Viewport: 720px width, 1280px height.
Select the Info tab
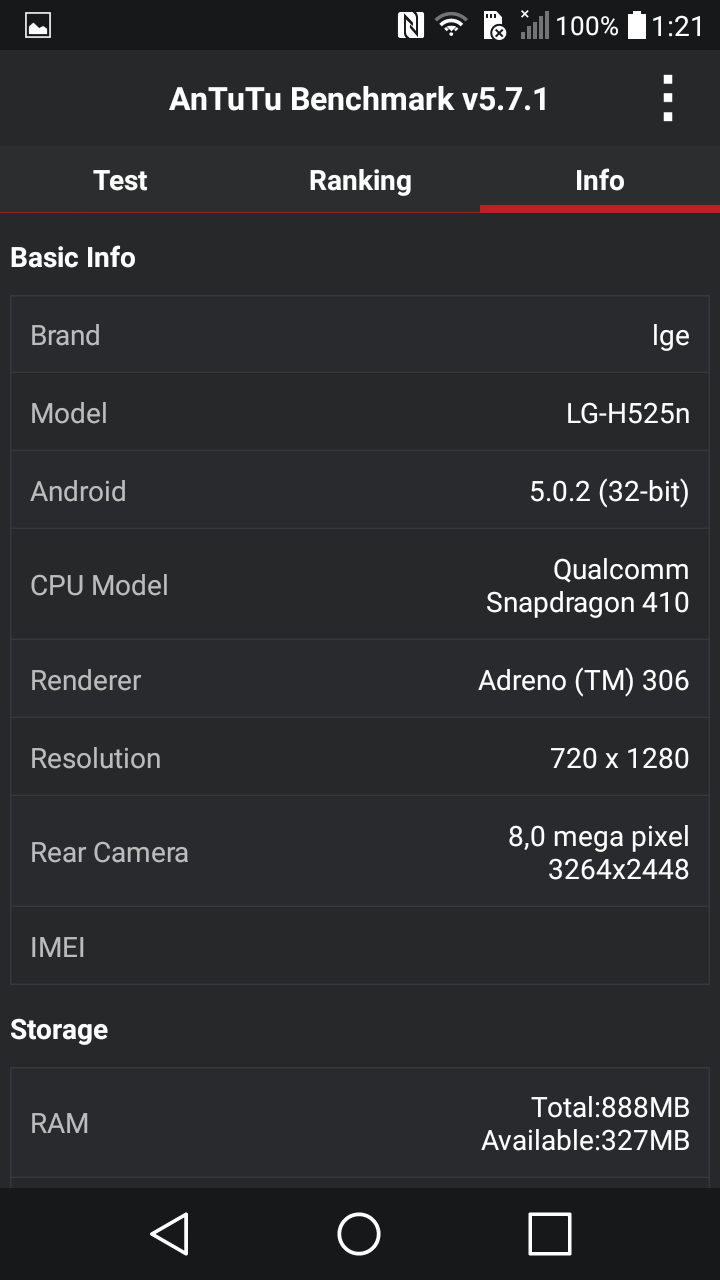(599, 180)
